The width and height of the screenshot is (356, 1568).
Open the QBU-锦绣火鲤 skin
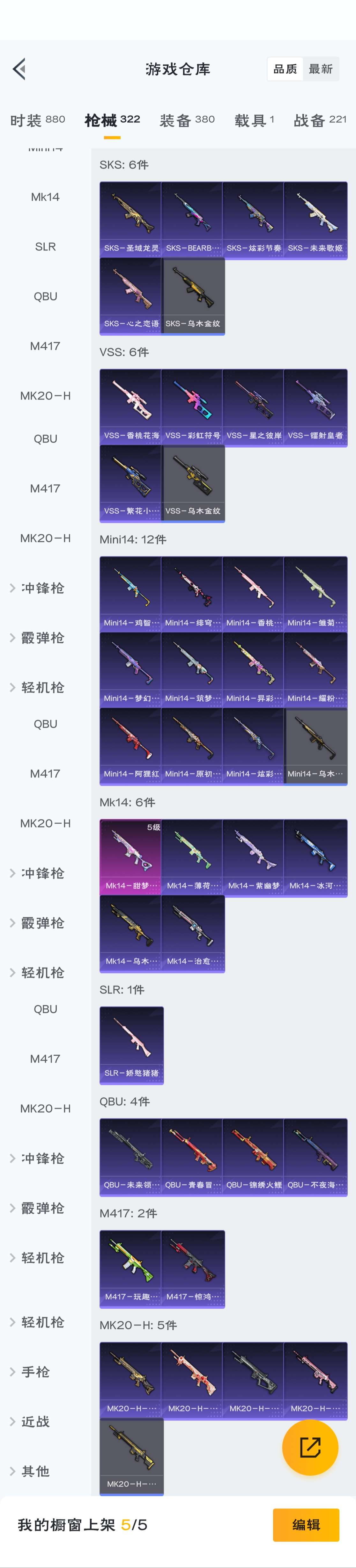pos(254,1157)
